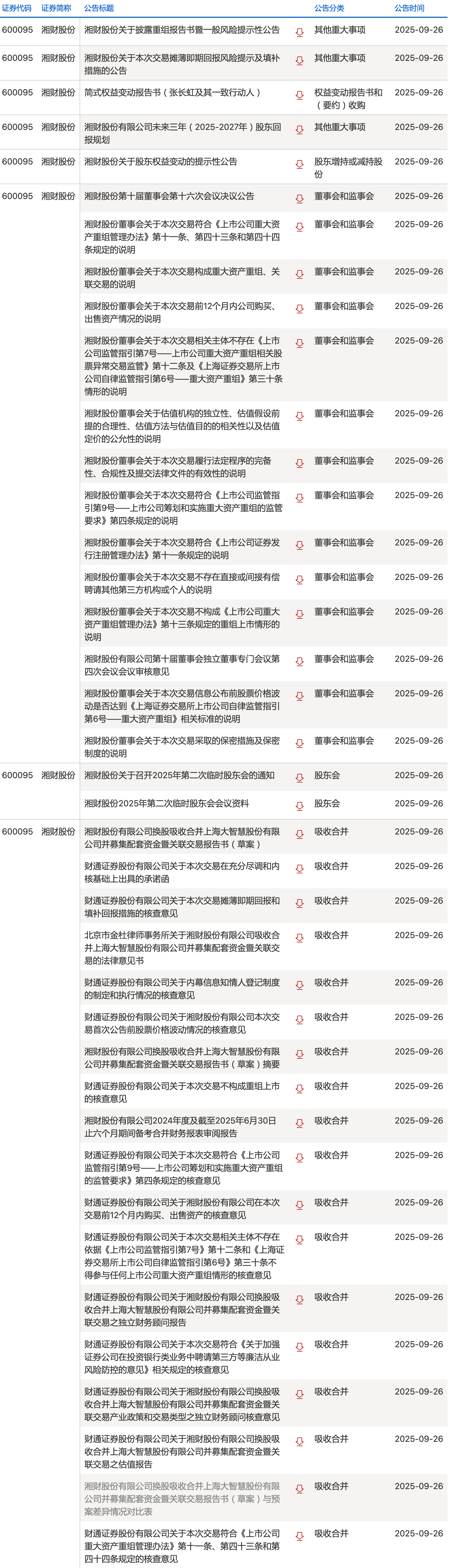Download the PDF for 简式权益变动报告书（张长虹及其一致行动人）
Viewport: 465px width, 1568px height.
click(299, 95)
